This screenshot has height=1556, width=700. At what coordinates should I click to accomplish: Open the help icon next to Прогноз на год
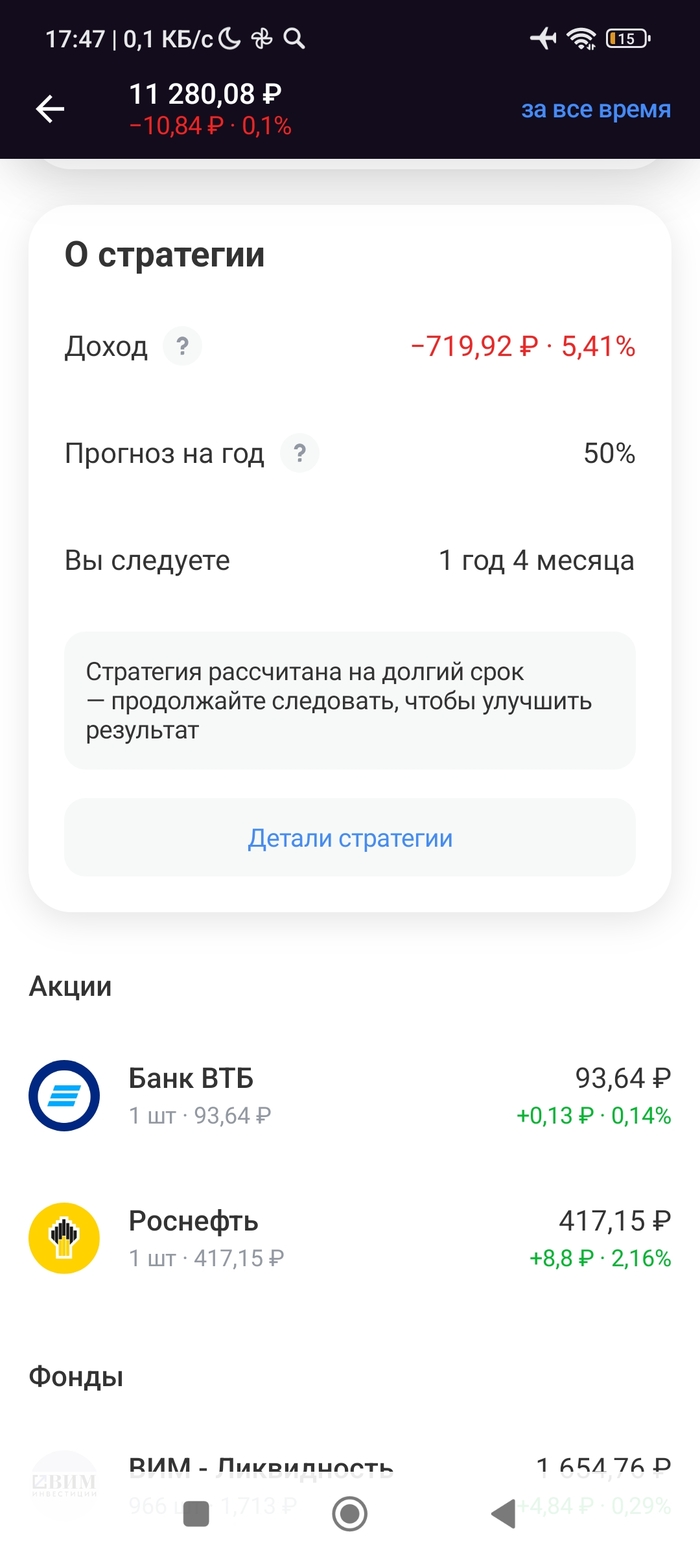point(299,454)
